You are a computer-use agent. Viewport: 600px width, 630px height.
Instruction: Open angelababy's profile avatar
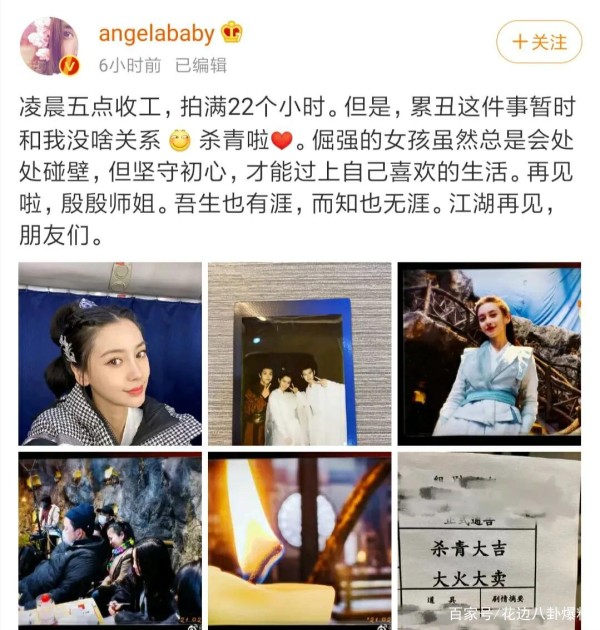[x=48, y=46]
